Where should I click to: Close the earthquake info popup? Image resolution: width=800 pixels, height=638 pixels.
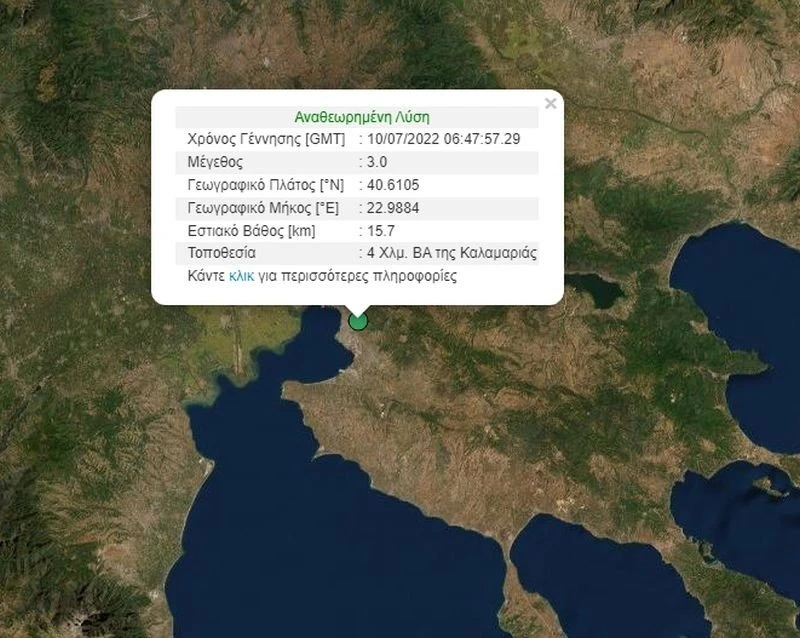(550, 103)
